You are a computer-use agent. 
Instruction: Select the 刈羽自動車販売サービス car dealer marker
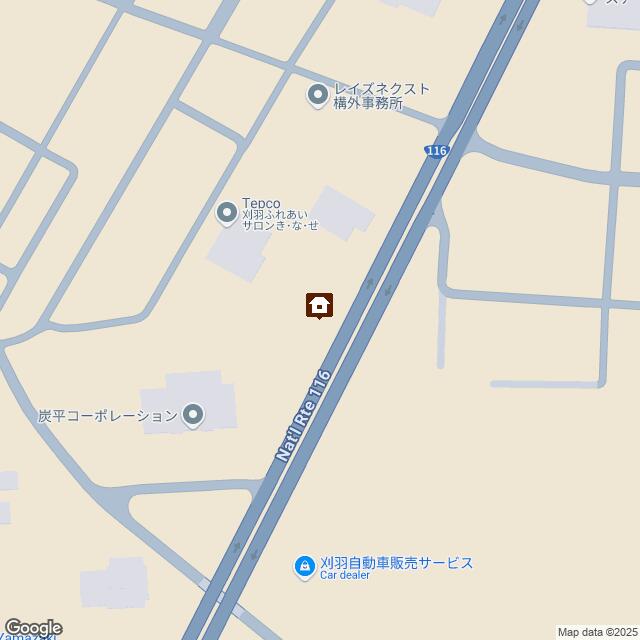click(304, 568)
